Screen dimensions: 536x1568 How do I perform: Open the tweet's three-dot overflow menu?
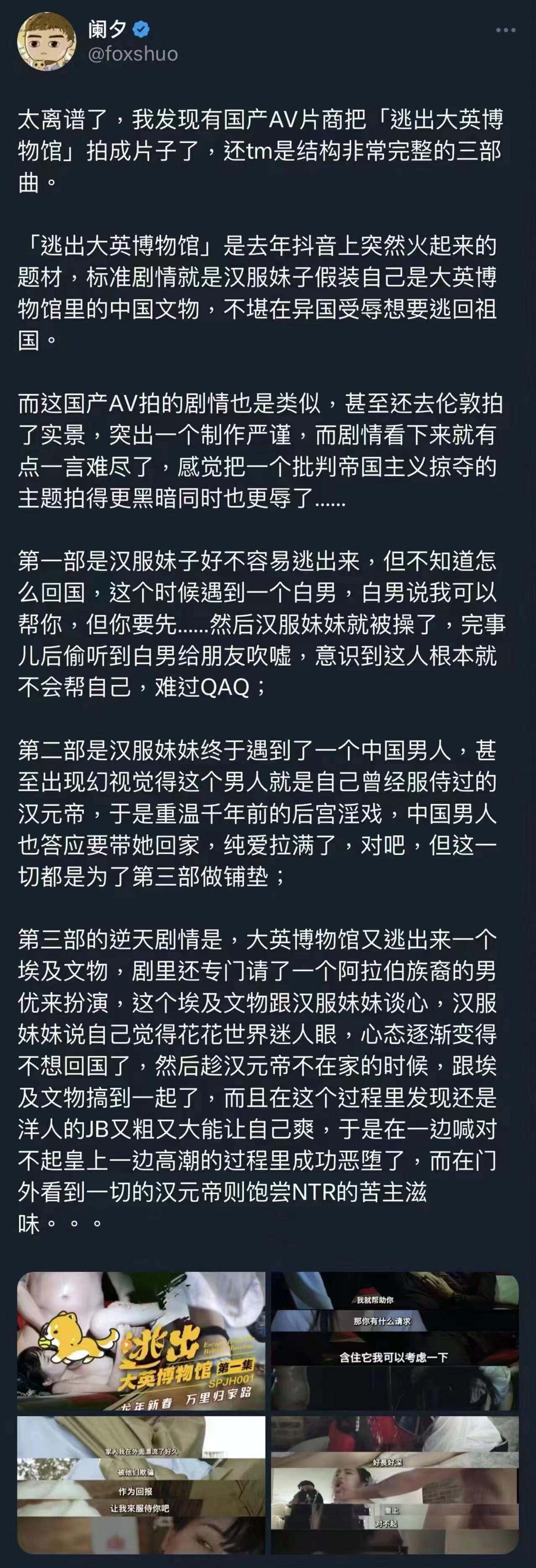505,31
